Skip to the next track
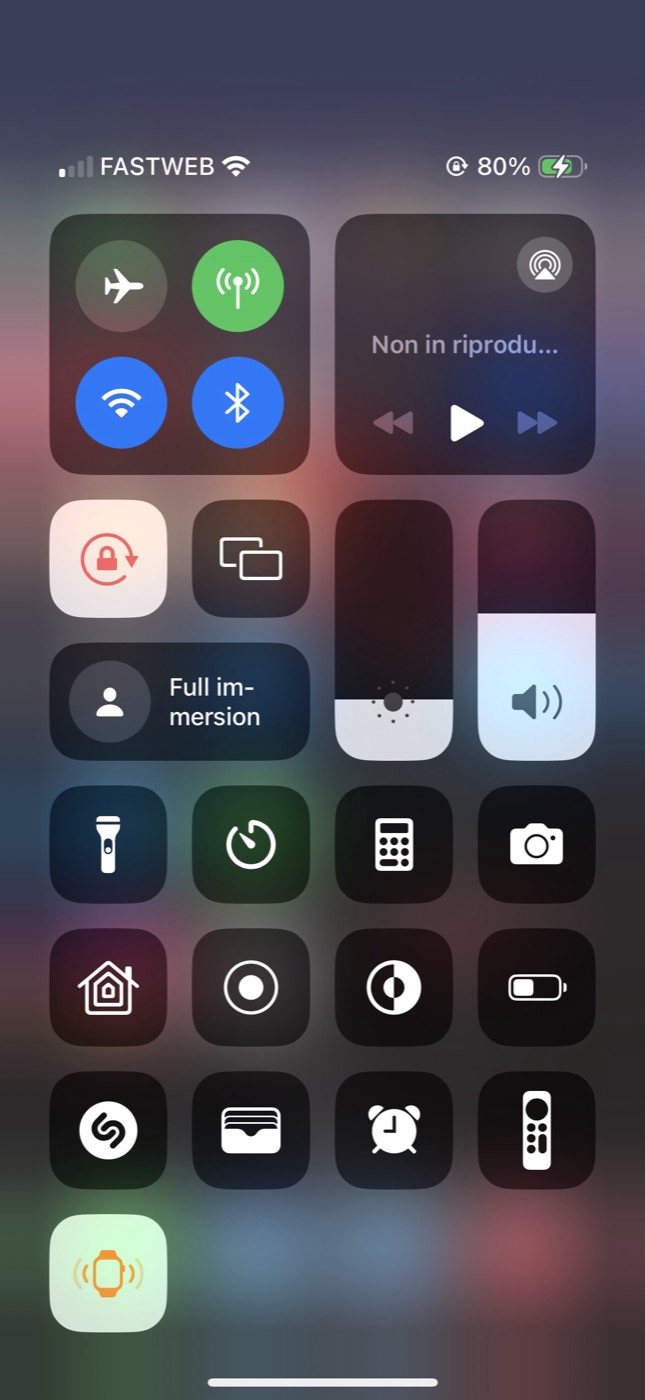 tap(537, 423)
